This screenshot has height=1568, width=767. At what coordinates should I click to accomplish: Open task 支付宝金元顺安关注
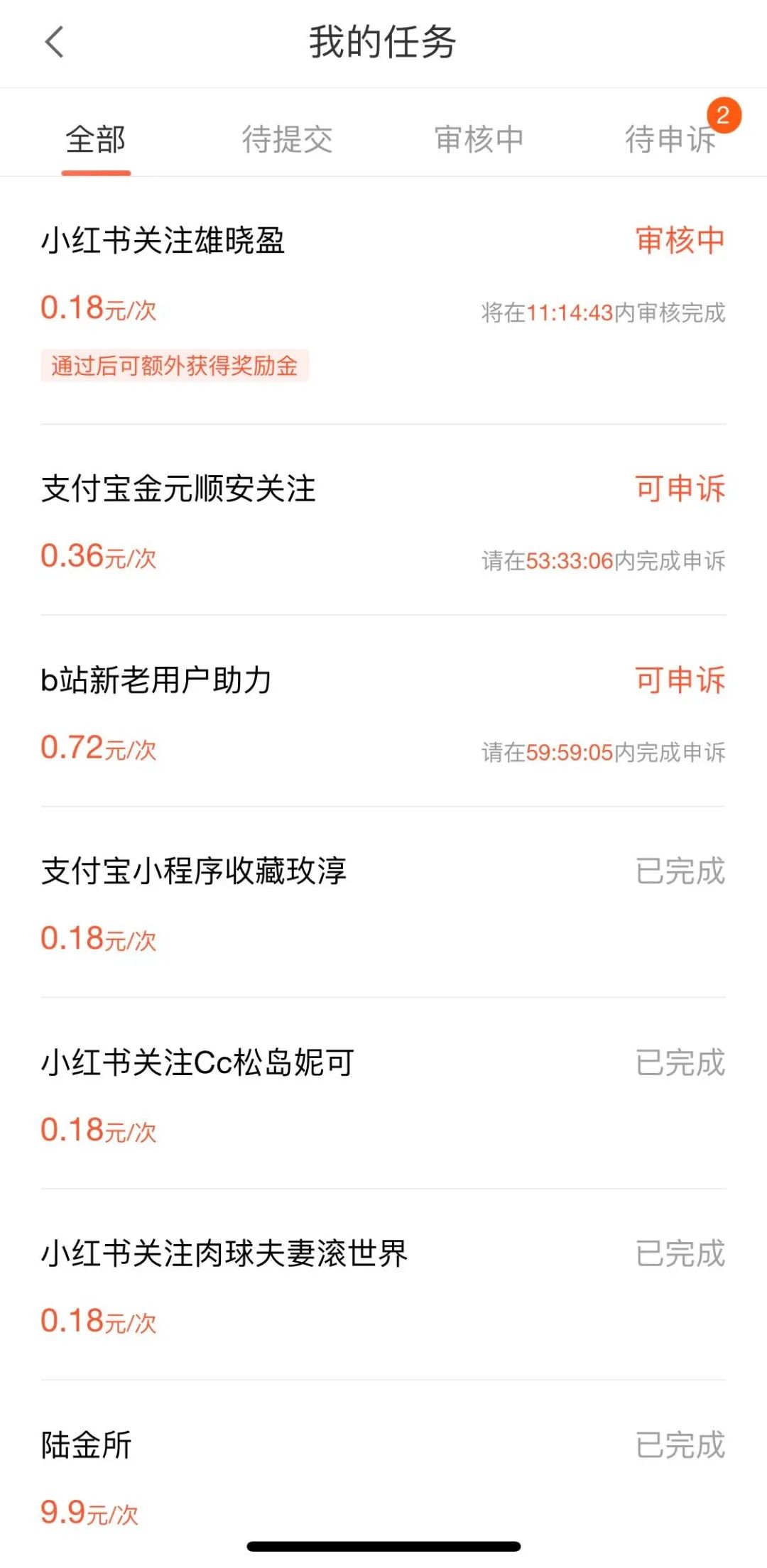pos(383,521)
